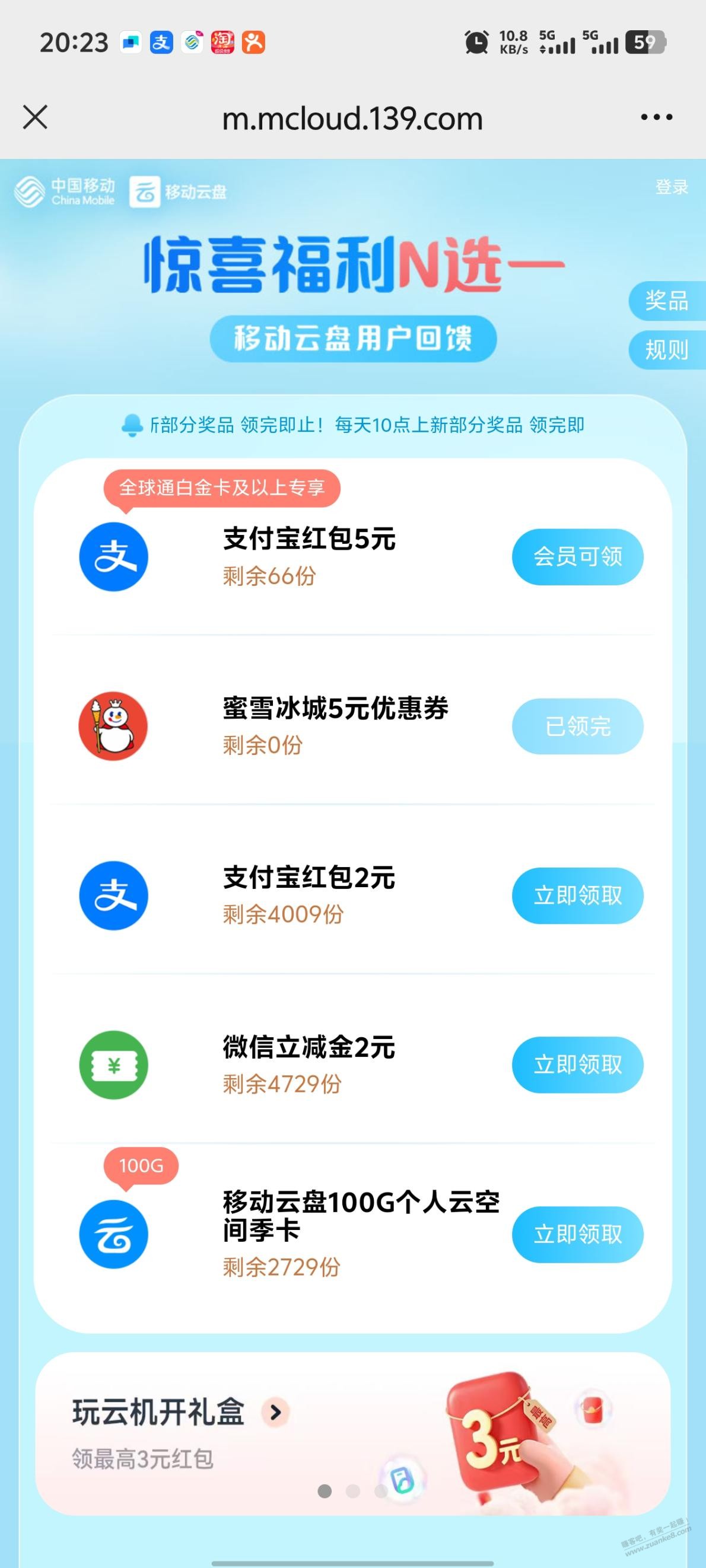Claim 支付宝红包2元 with 立即领取
This screenshot has height=1568, width=706.
[x=577, y=895]
